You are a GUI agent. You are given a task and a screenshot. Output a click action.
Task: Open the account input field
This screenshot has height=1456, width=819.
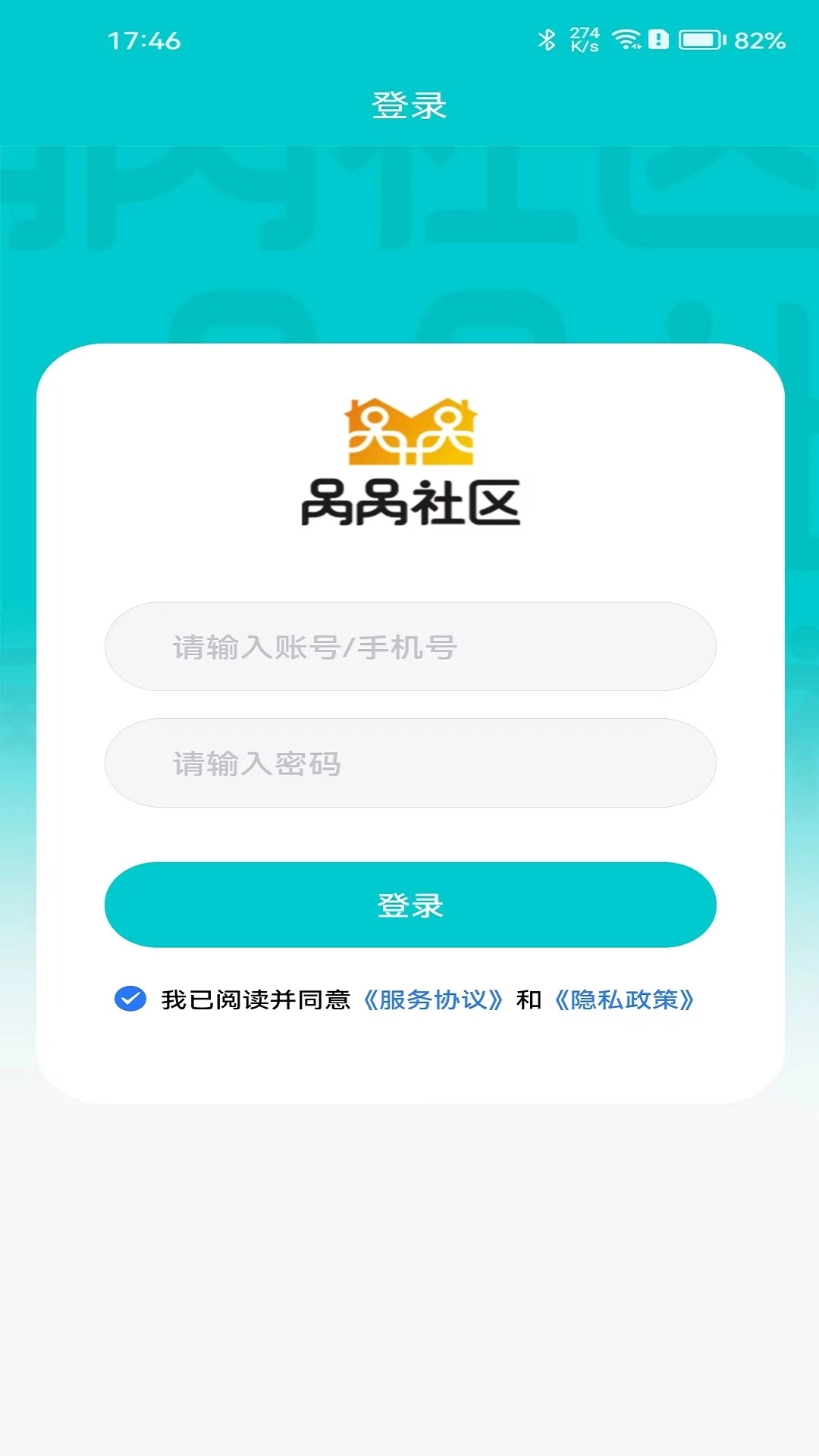point(409,646)
